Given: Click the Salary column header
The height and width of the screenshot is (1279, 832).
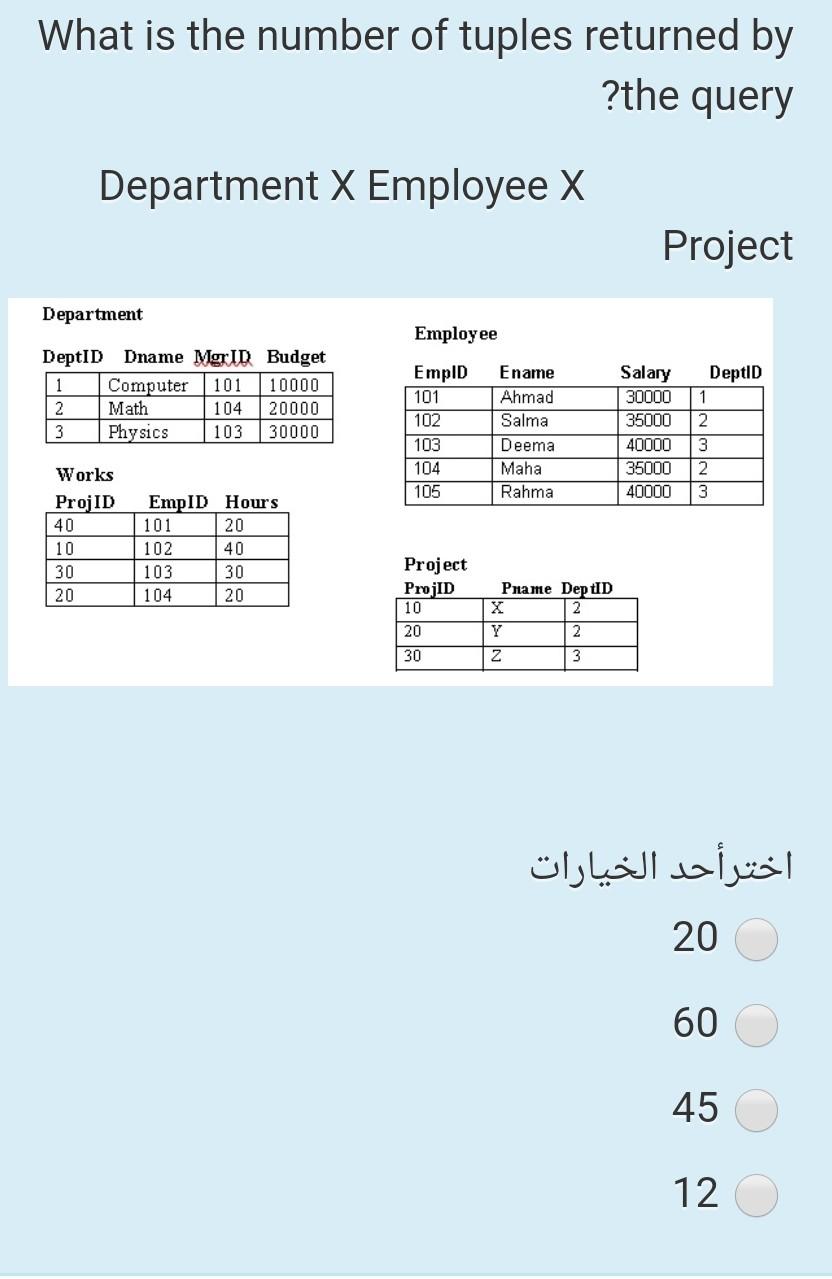Looking at the screenshot, I should pos(645,372).
